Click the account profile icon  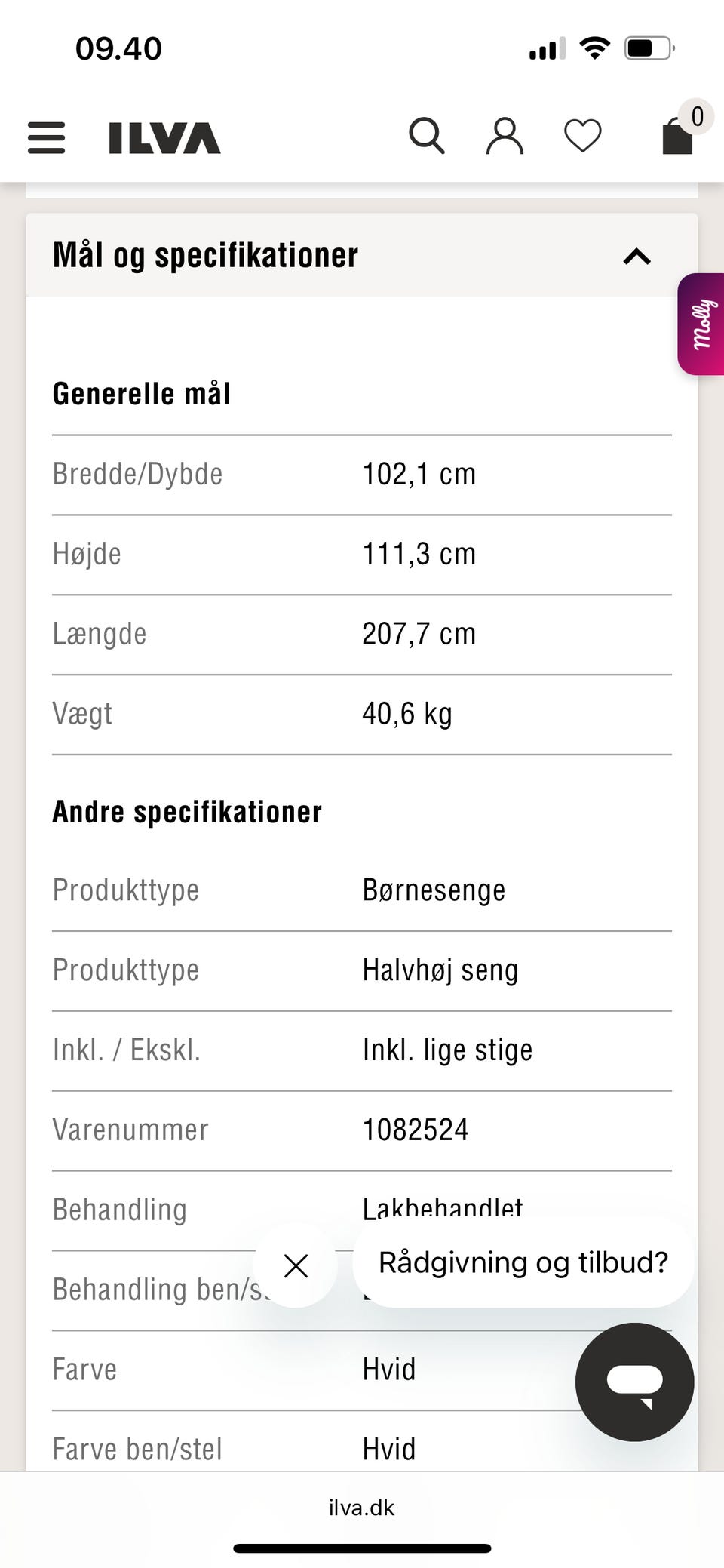tap(505, 136)
